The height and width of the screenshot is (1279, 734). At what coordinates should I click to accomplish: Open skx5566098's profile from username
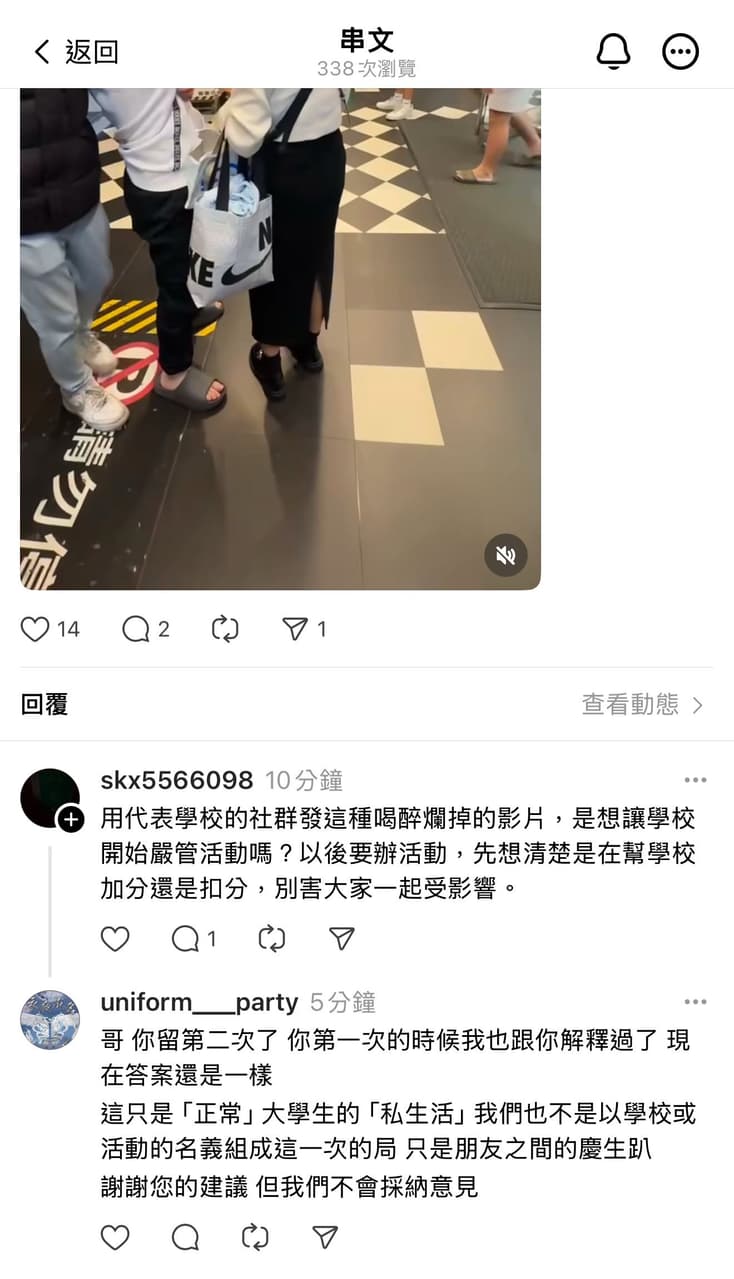[177, 780]
